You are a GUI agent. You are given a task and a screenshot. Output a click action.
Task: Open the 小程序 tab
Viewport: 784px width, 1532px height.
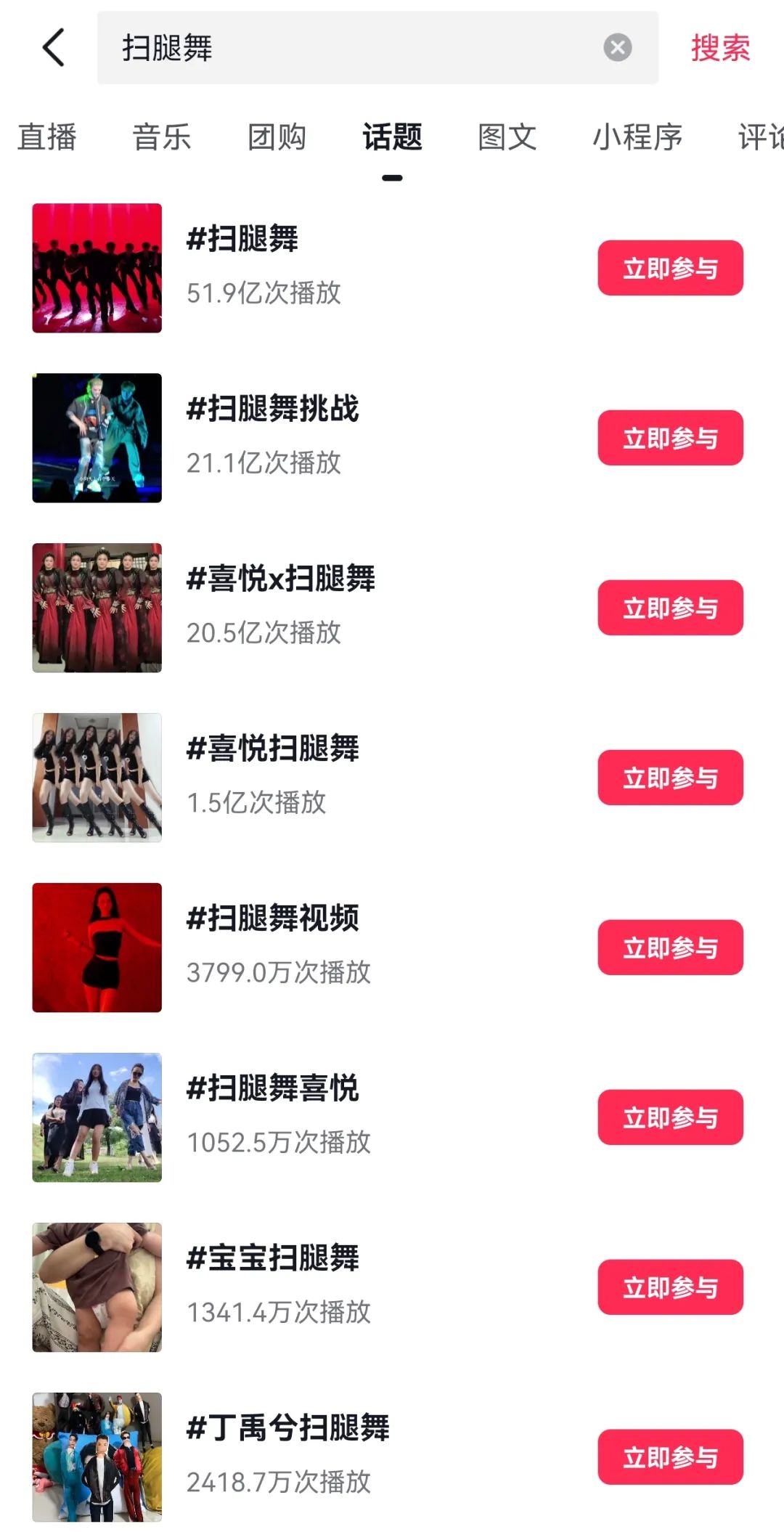(x=637, y=138)
